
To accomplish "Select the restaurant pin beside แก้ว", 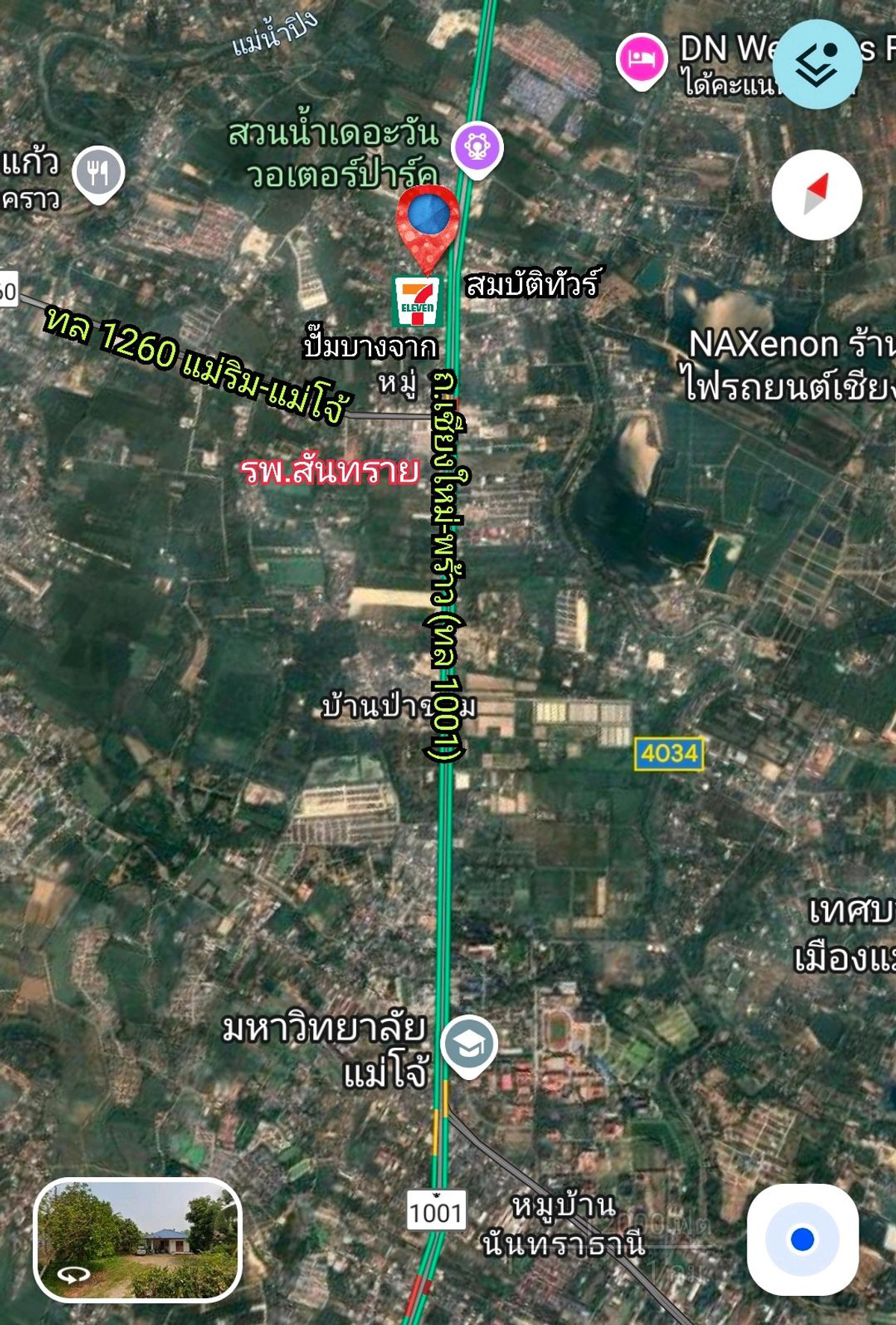I will pos(99,173).
